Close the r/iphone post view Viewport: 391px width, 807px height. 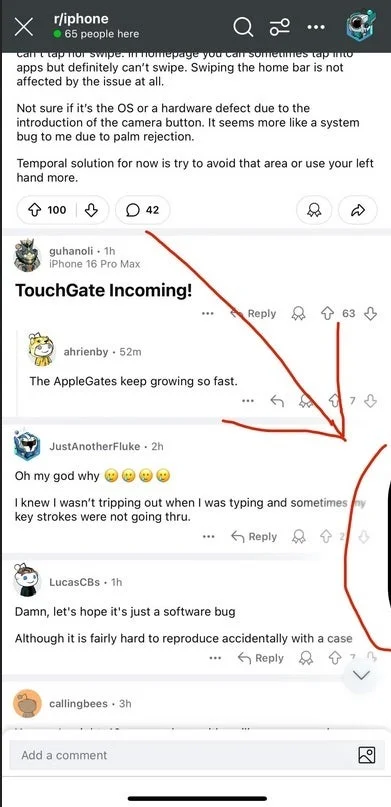[24, 27]
